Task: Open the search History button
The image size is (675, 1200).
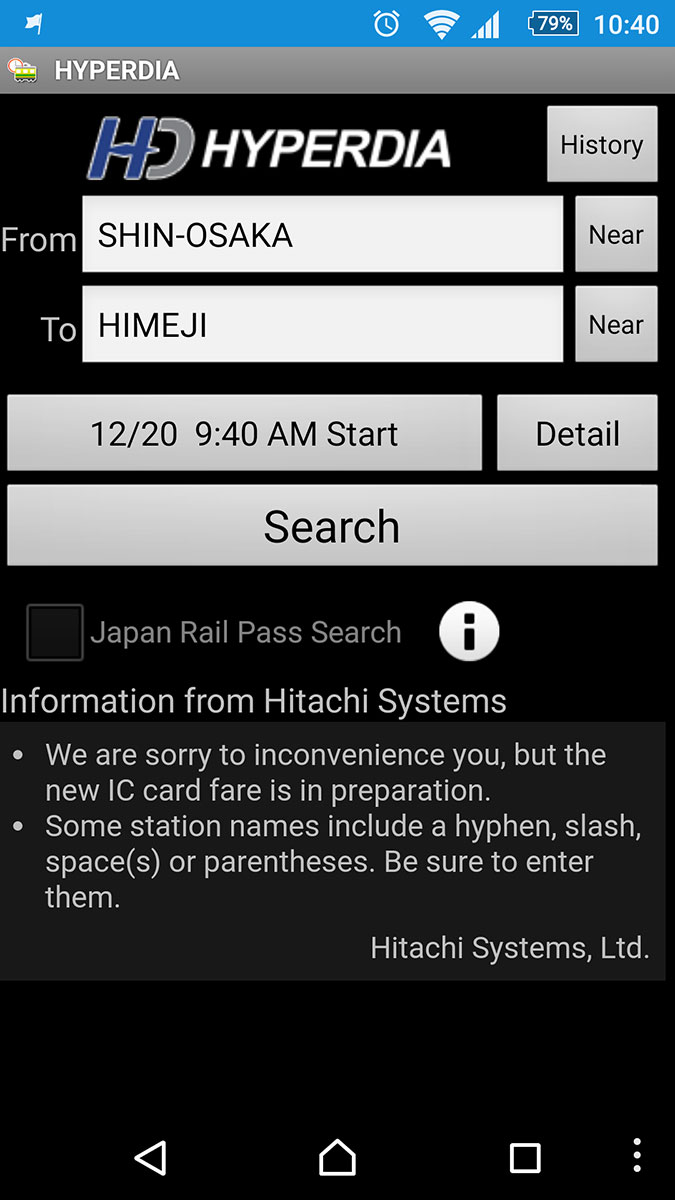Action: coord(602,144)
